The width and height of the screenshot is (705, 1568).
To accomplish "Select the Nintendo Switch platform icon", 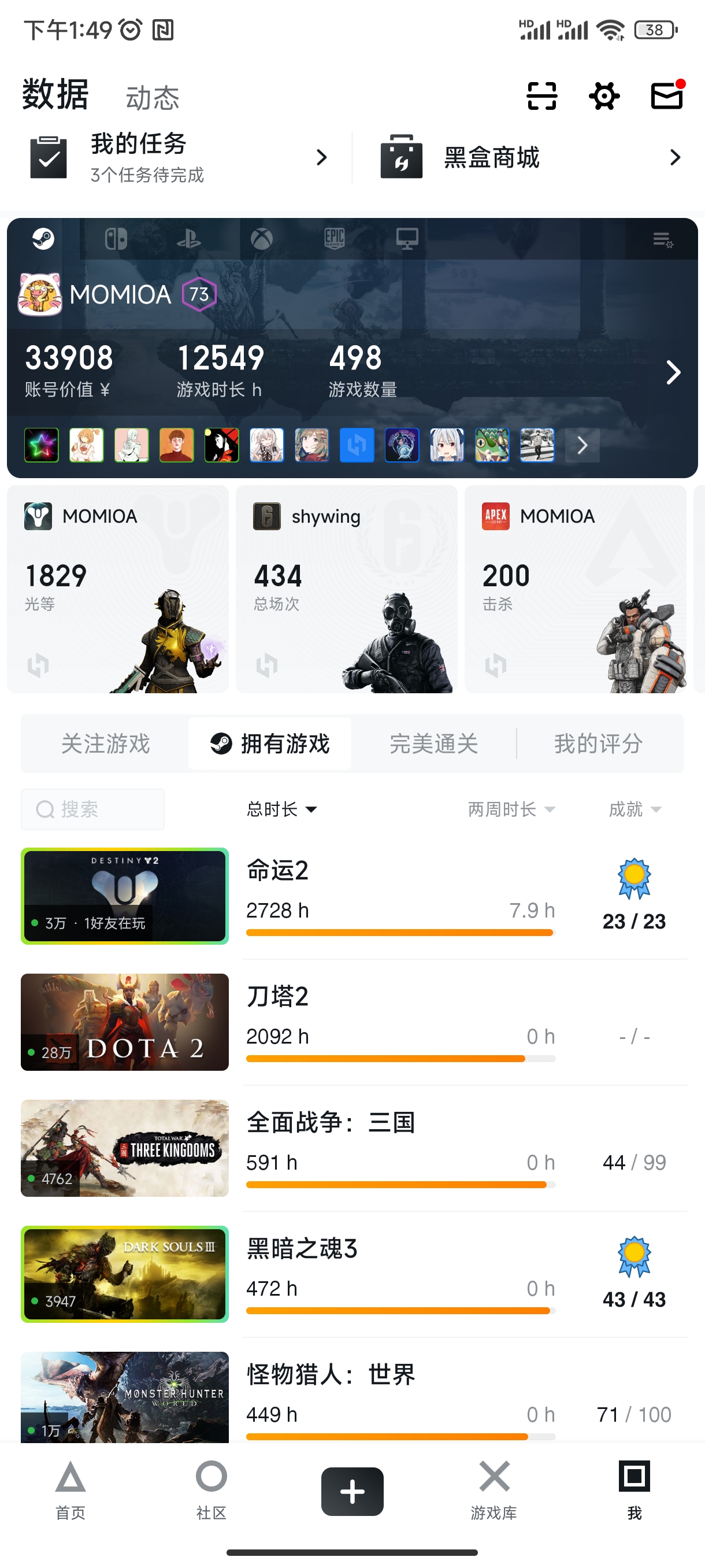I will [x=116, y=239].
